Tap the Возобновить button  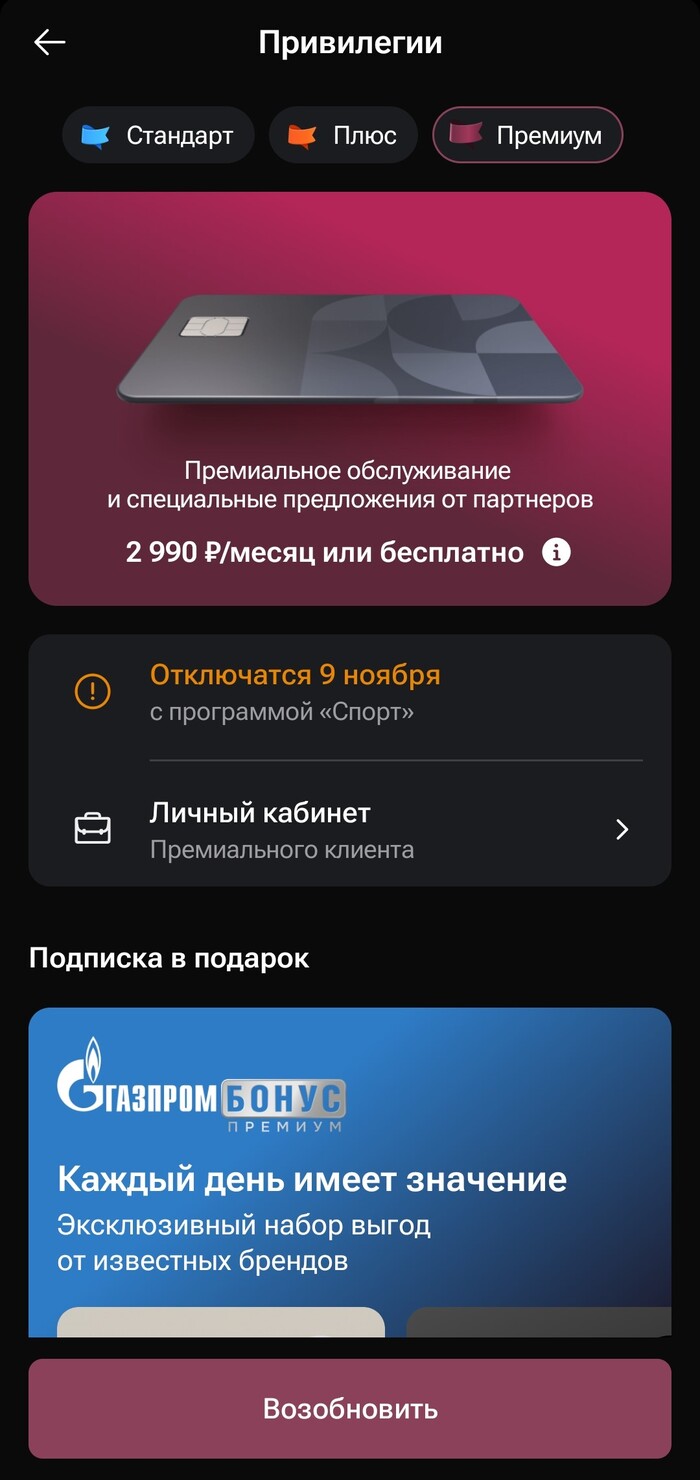pos(350,1409)
